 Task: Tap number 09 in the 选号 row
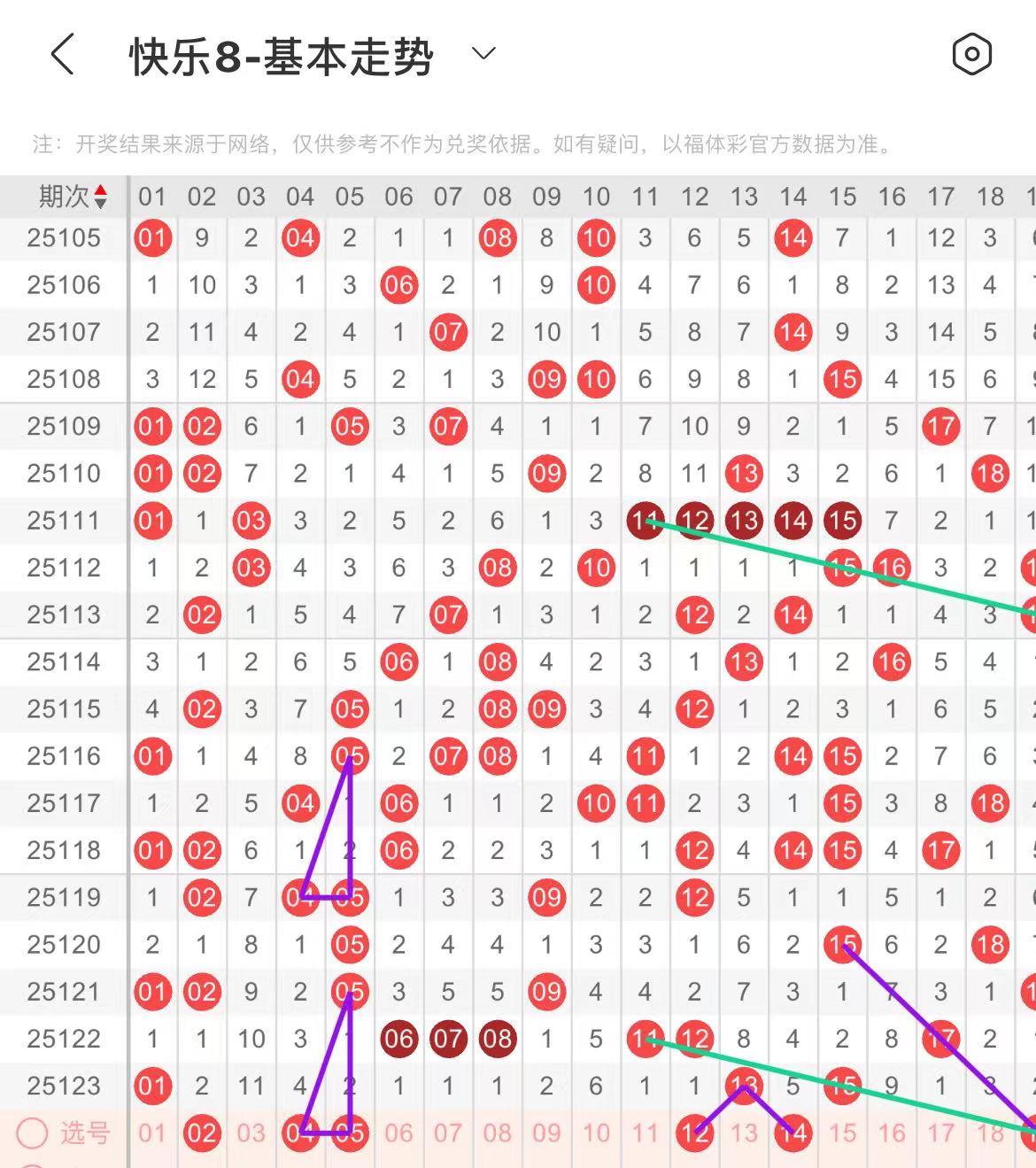[547, 1133]
